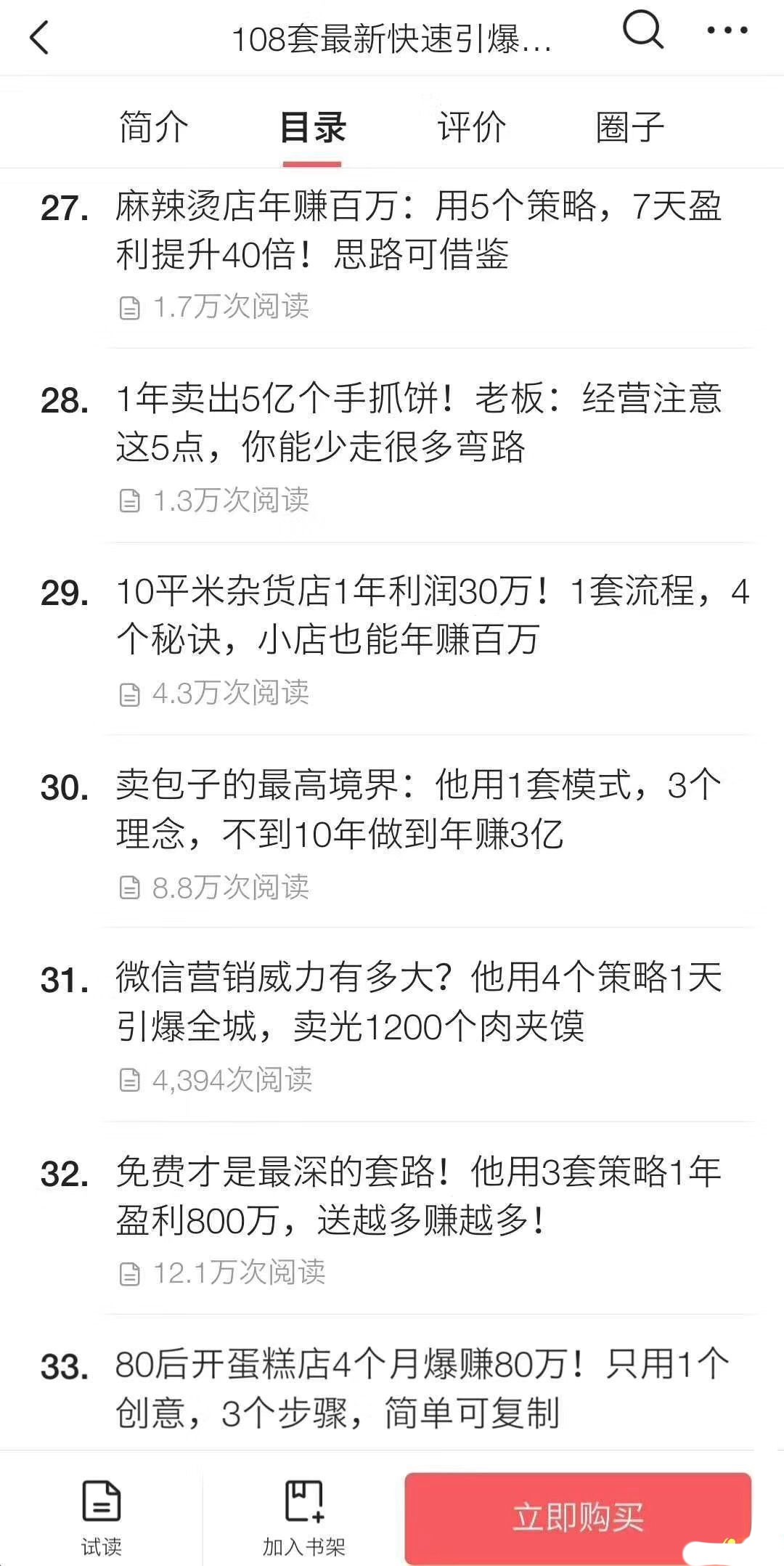Open search with the magnifier icon

[643, 31]
